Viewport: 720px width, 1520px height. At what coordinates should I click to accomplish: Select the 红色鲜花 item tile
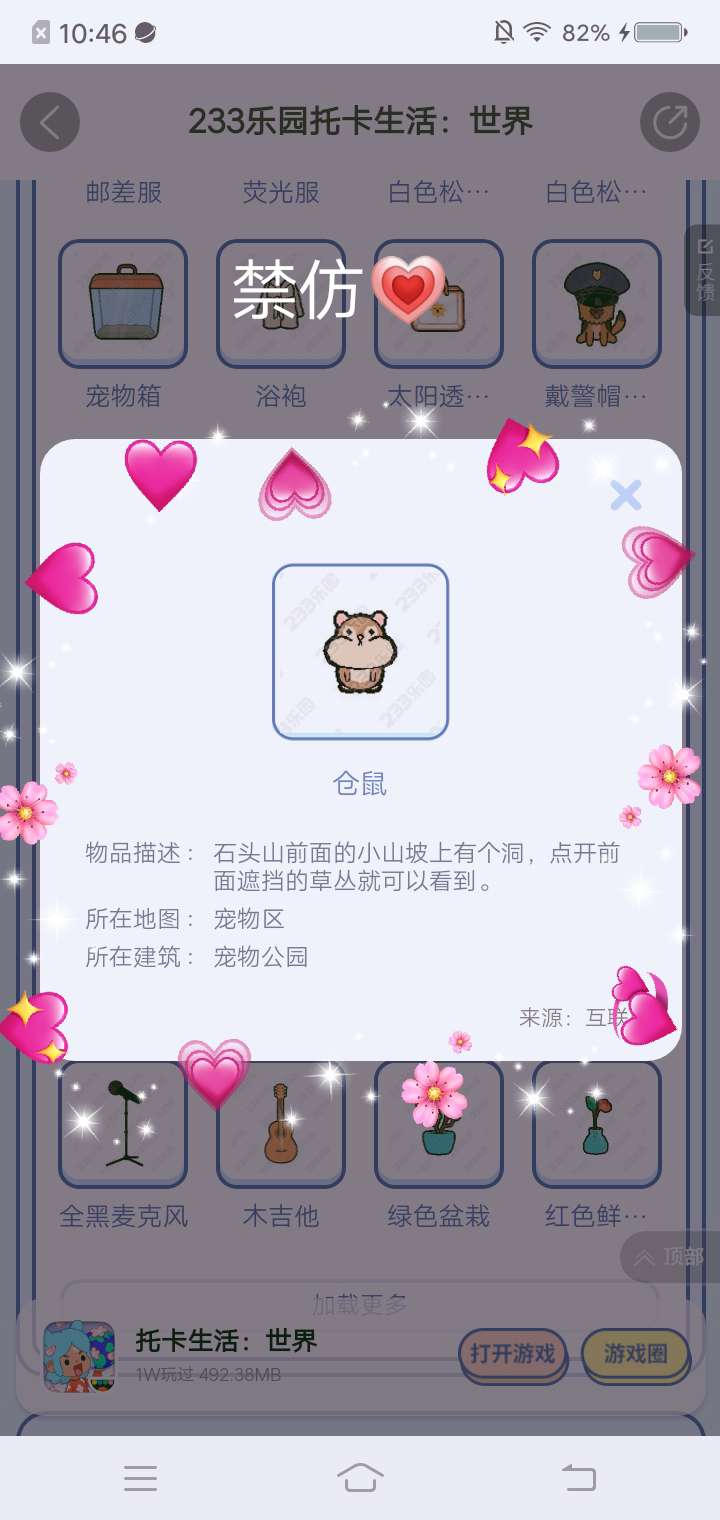[x=597, y=1124]
